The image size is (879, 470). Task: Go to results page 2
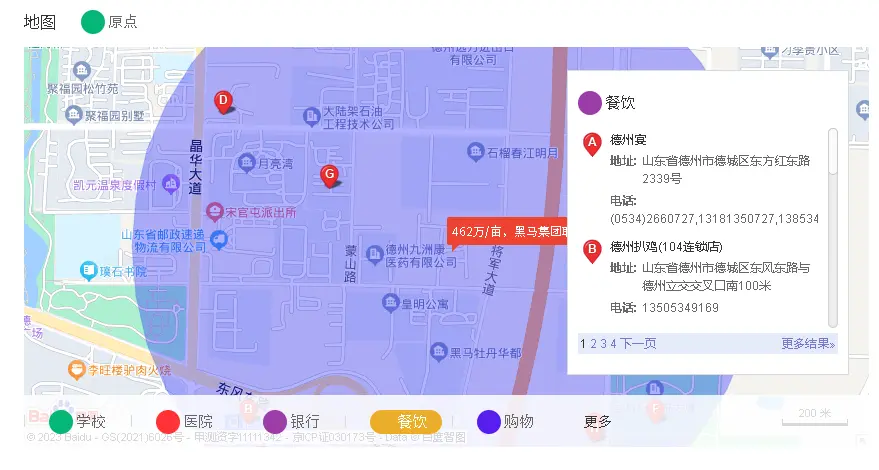pyautogui.click(x=593, y=344)
